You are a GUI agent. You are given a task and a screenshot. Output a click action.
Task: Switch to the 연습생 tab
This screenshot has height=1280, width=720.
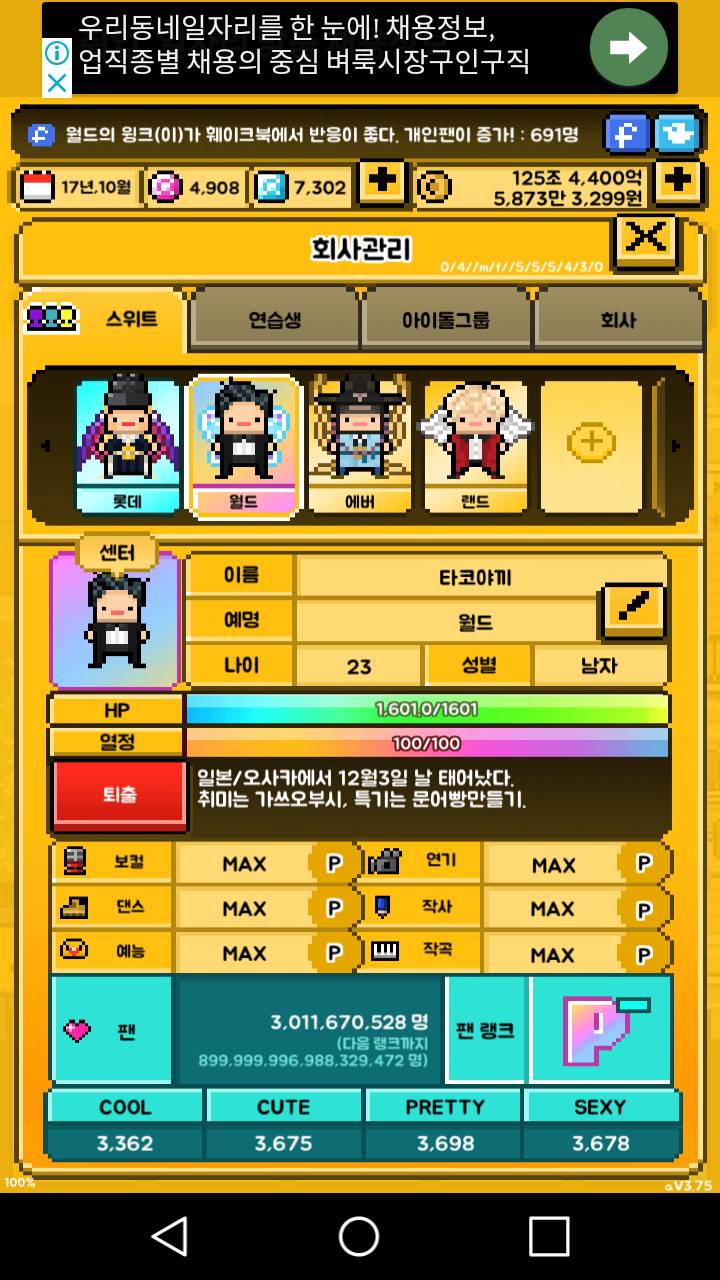click(x=275, y=320)
